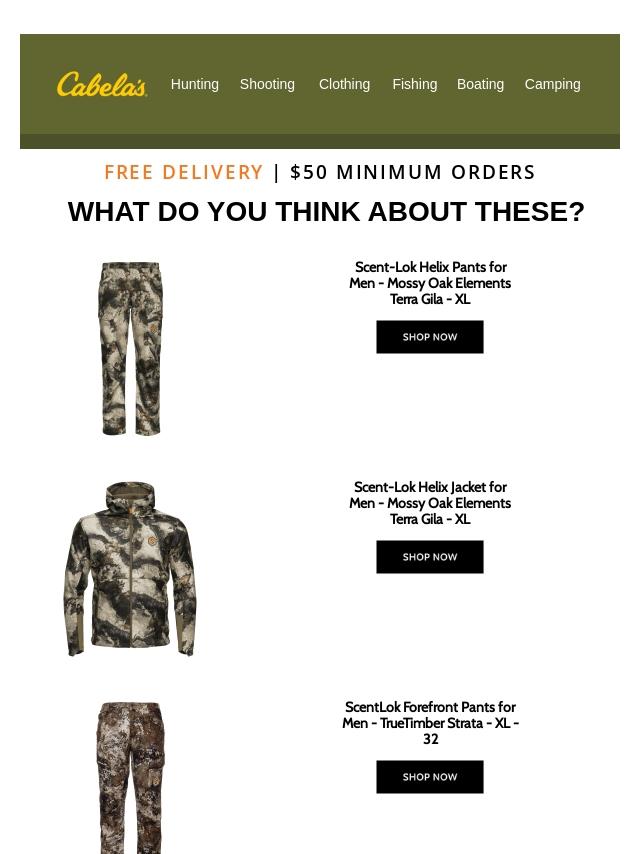Tap Shop Now for Scent-Lok Helix Jacket
This screenshot has height=854, width=640.
[x=430, y=557]
